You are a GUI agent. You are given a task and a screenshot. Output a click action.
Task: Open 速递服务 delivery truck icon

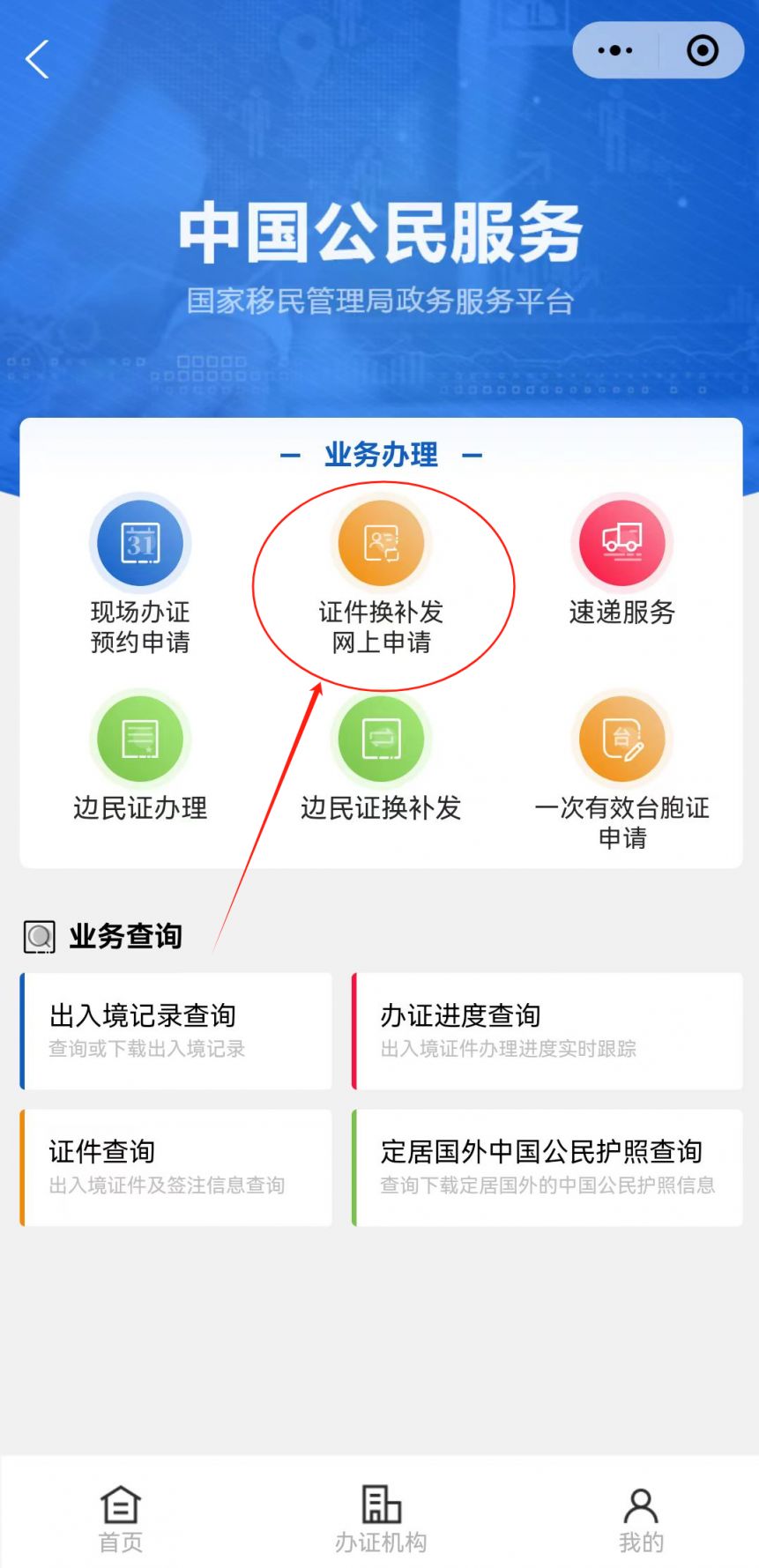pos(621,542)
